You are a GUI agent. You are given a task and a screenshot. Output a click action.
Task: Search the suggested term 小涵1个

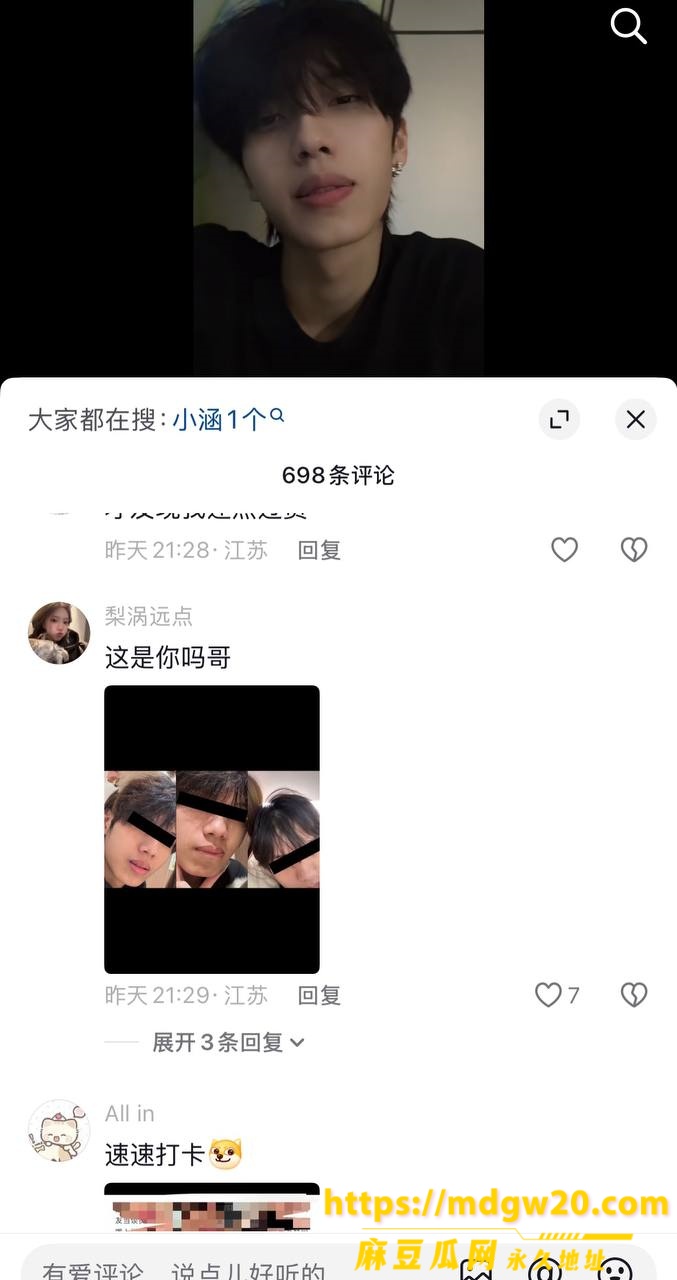(x=228, y=419)
